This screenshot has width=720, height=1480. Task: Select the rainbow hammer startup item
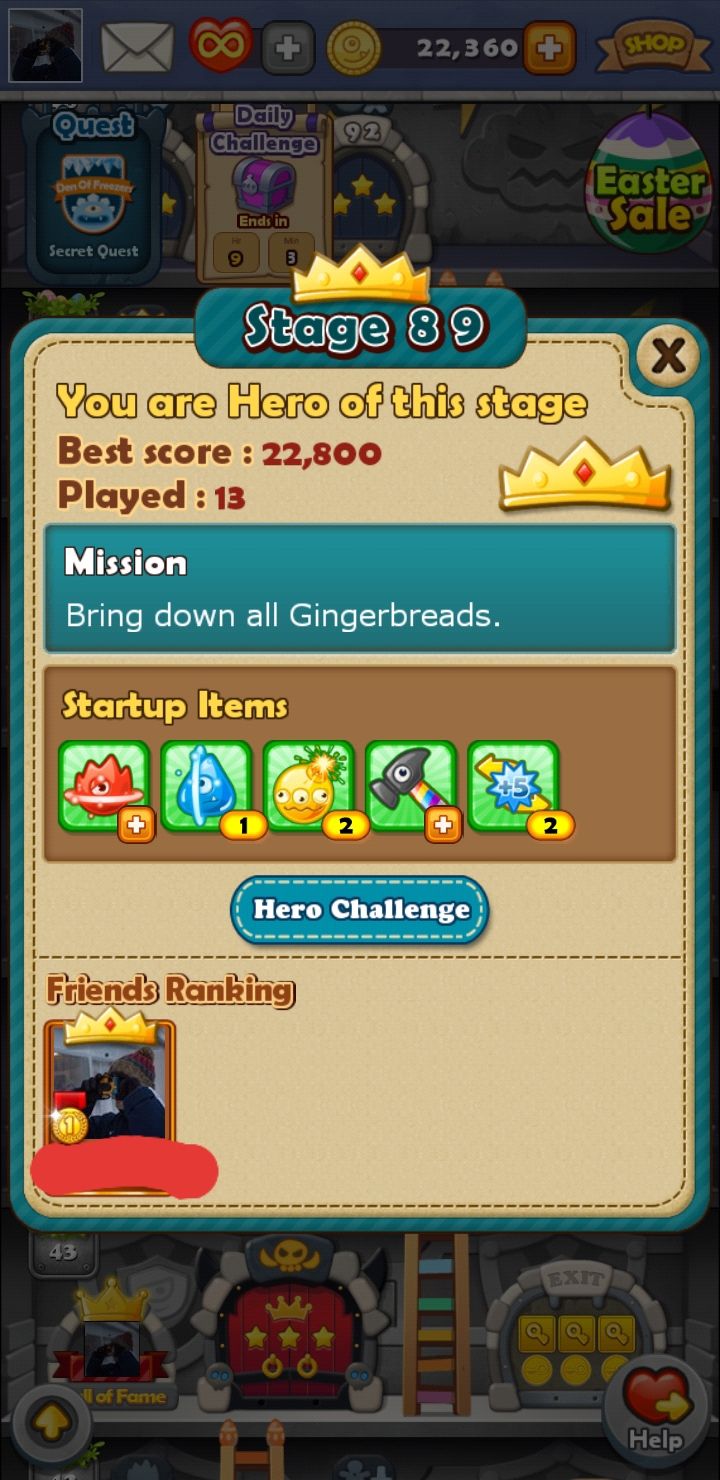[x=411, y=787]
